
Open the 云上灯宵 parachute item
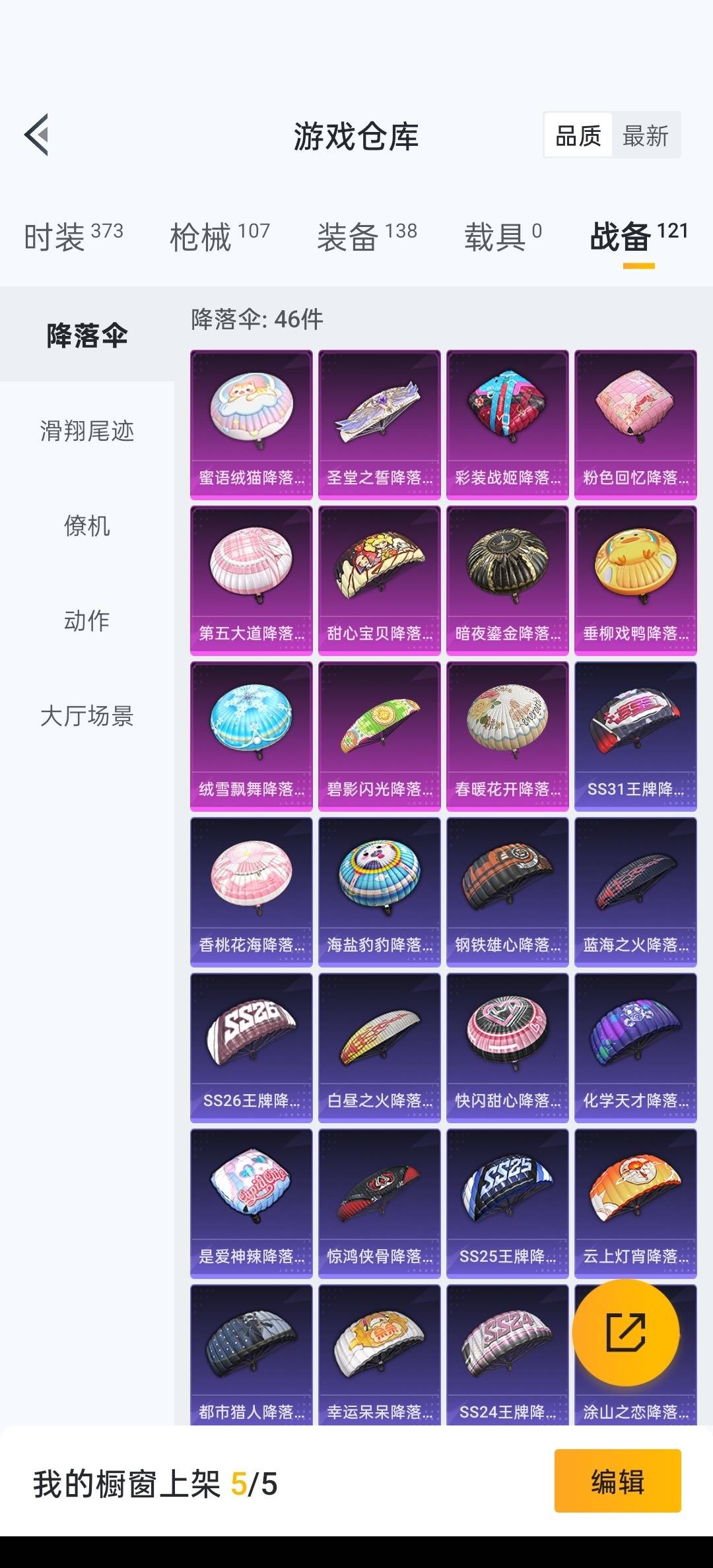[636, 1204]
